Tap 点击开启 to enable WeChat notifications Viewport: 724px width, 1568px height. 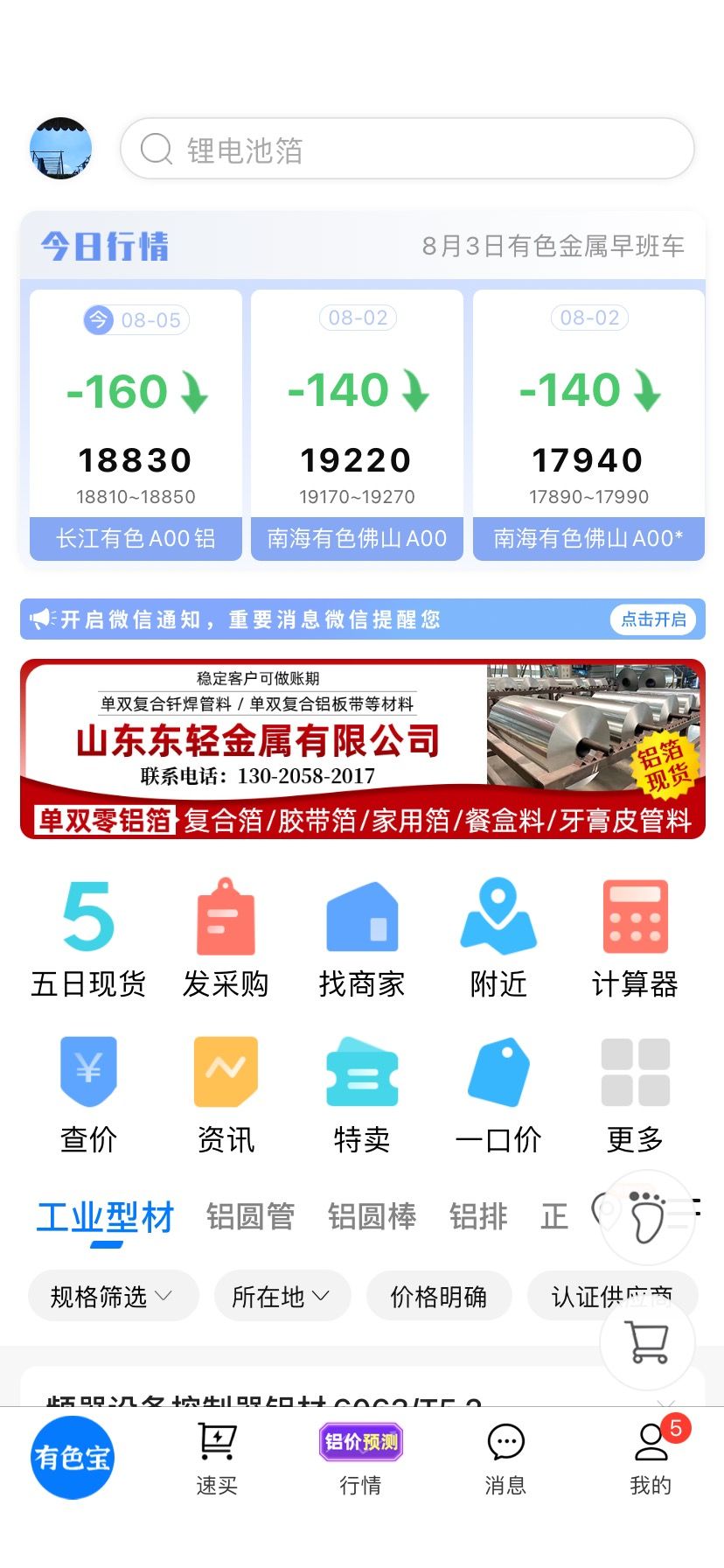(x=653, y=619)
